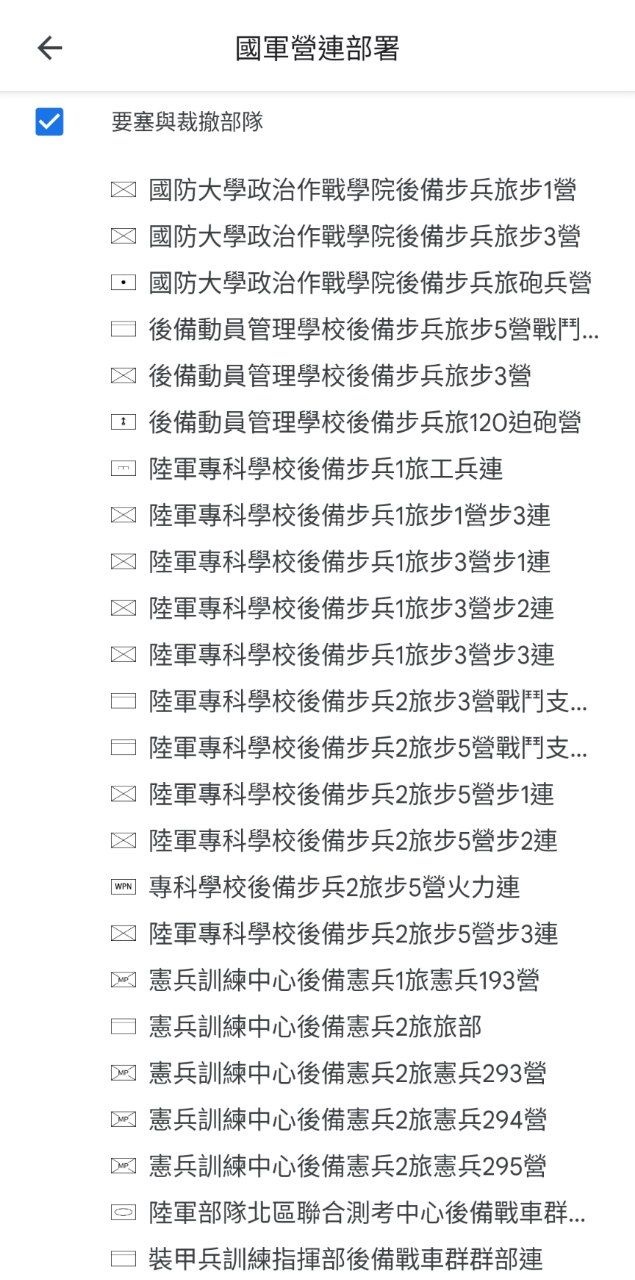Select 專科學校後備步兵2旅步5營火力連

(x=317, y=887)
